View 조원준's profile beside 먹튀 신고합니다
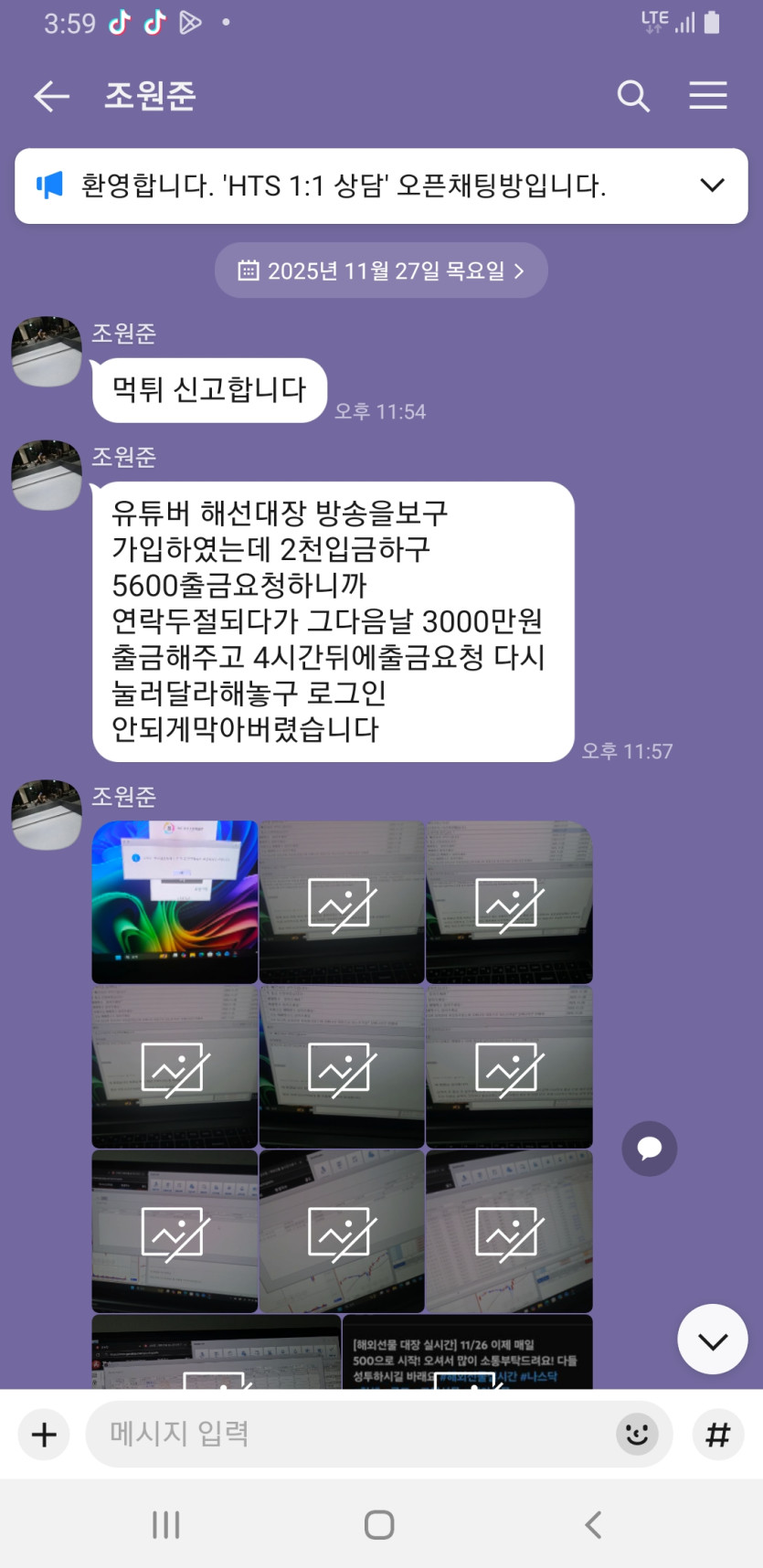 [x=46, y=352]
